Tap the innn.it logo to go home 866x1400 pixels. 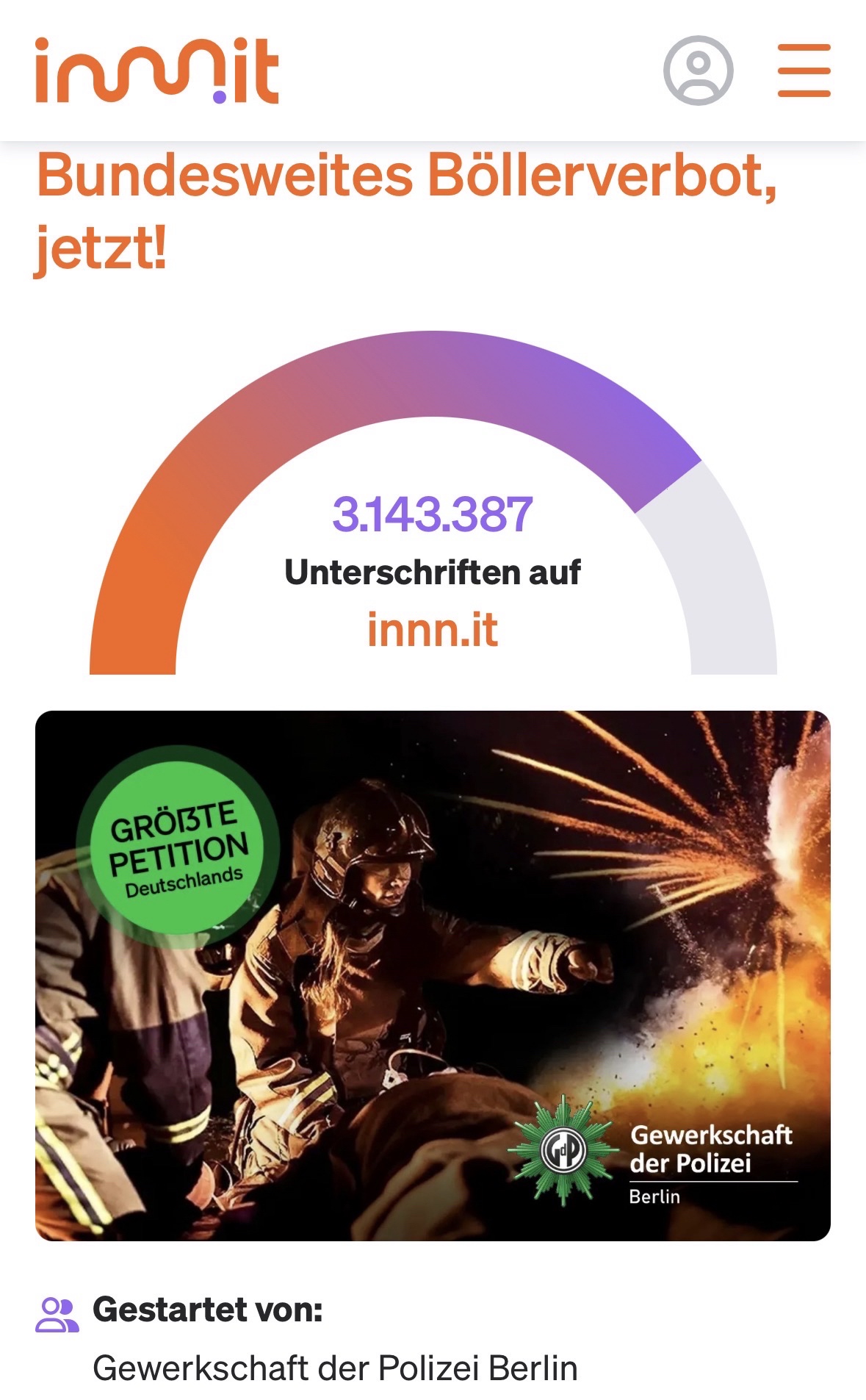click(156, 71)
